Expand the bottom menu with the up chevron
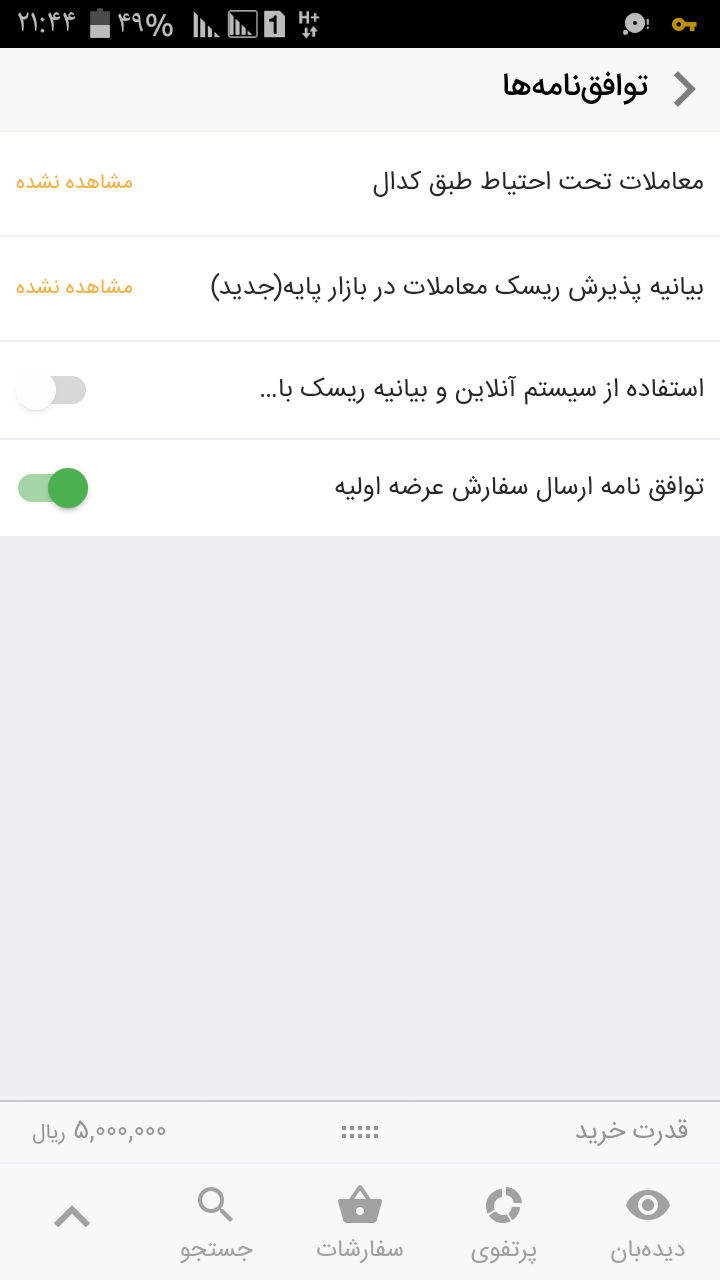720x1280 pixels. point(72,1217)
